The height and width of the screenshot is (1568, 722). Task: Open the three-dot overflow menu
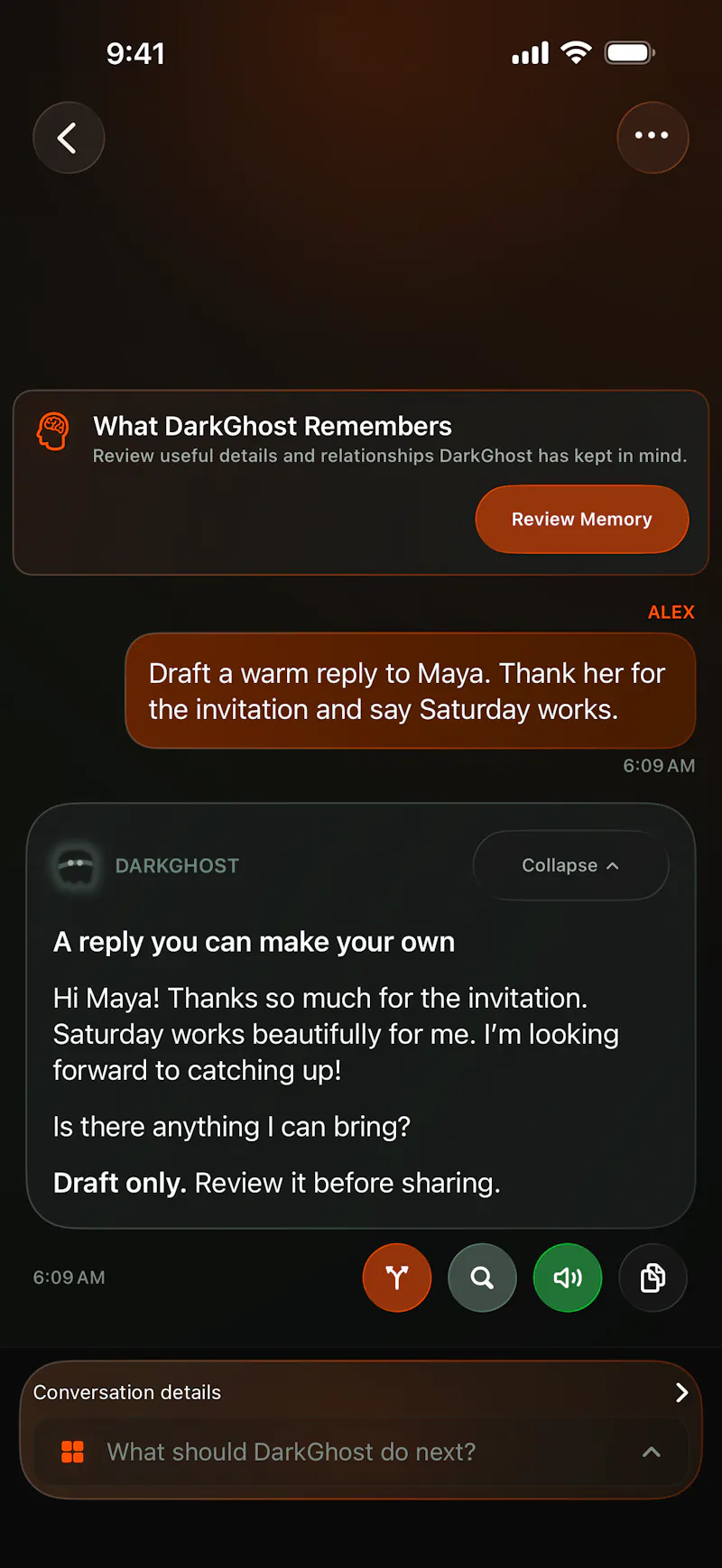tap(653, 137)
